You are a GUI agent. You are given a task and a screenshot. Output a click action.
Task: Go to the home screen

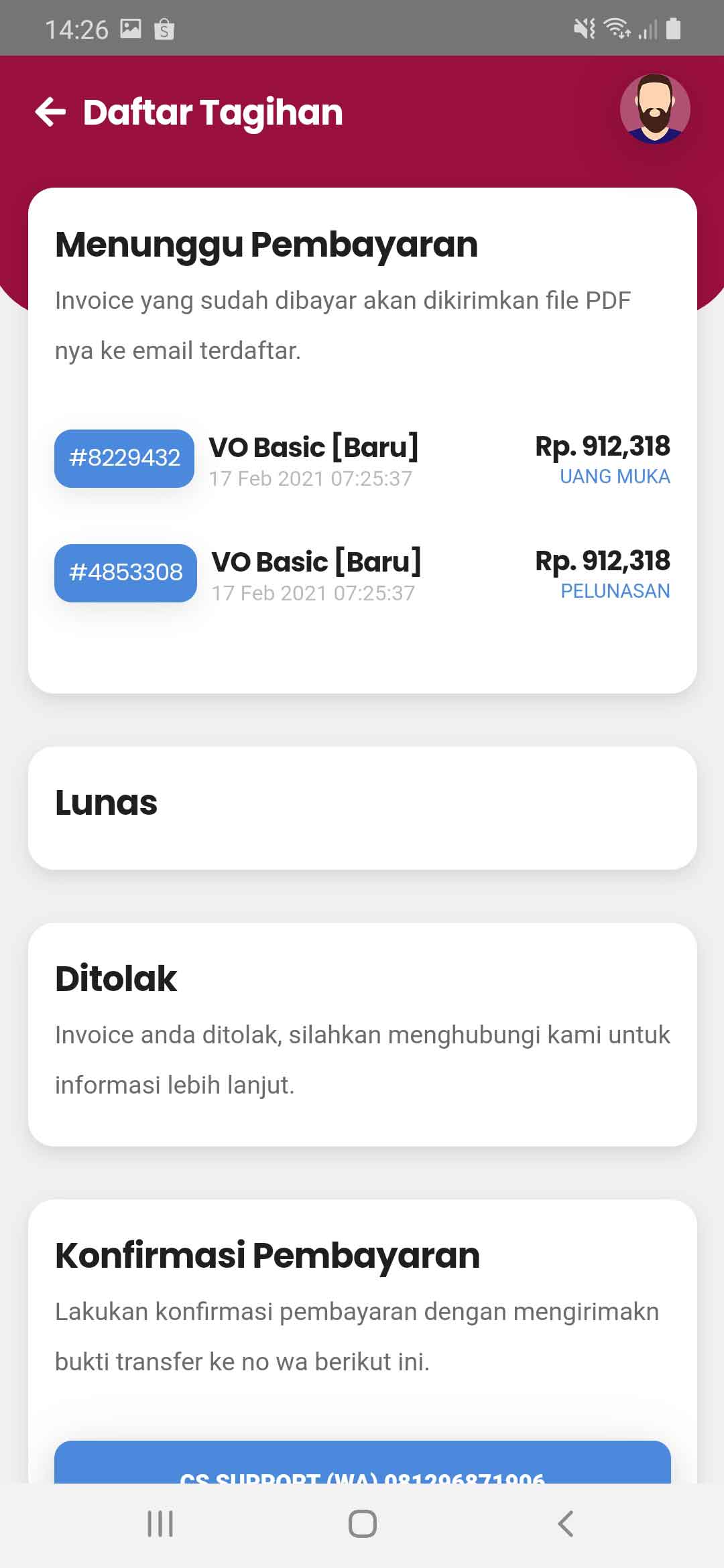coord(362,1524)
